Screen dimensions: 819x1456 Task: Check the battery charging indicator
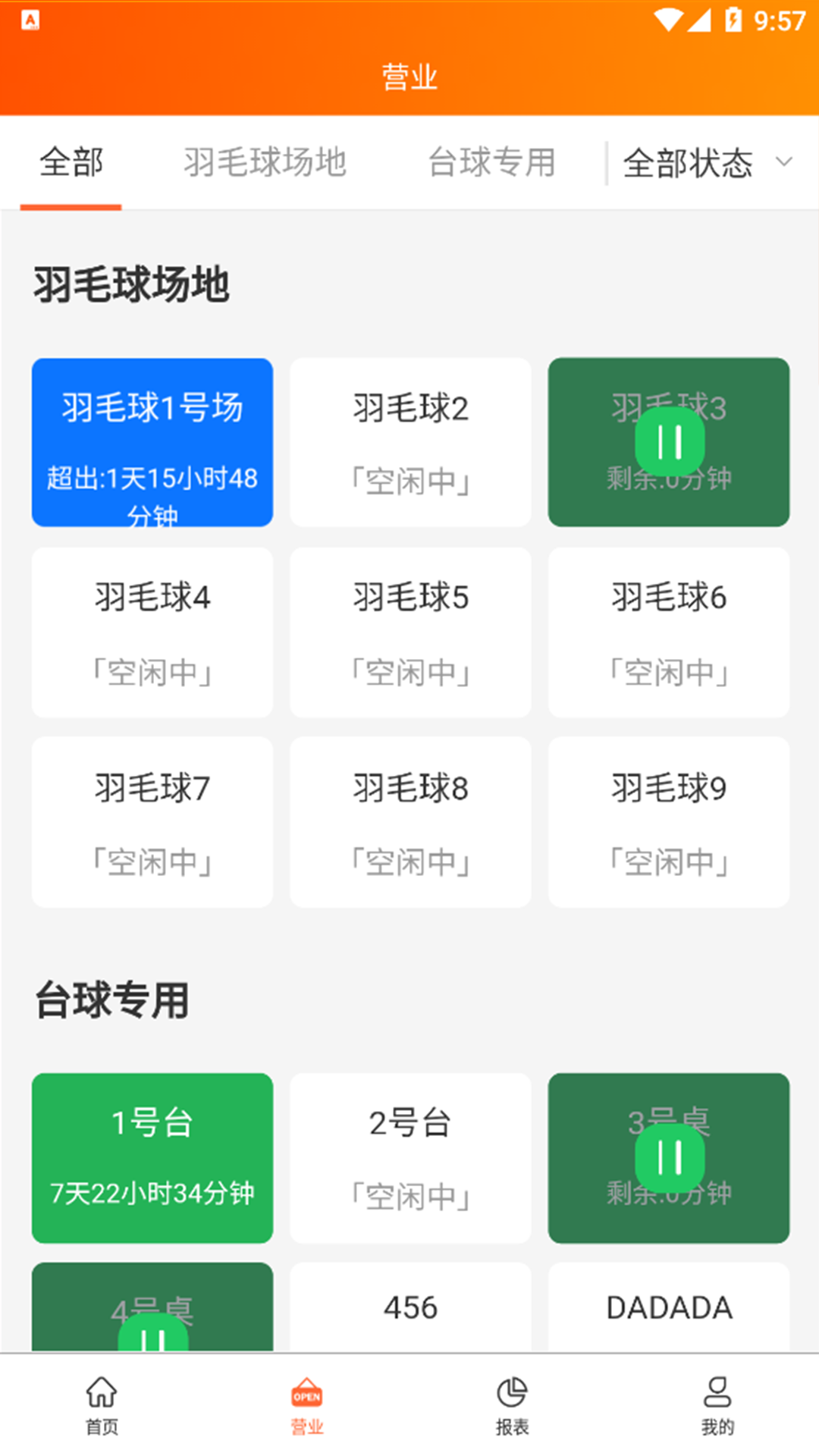click(x=733, y=20)
